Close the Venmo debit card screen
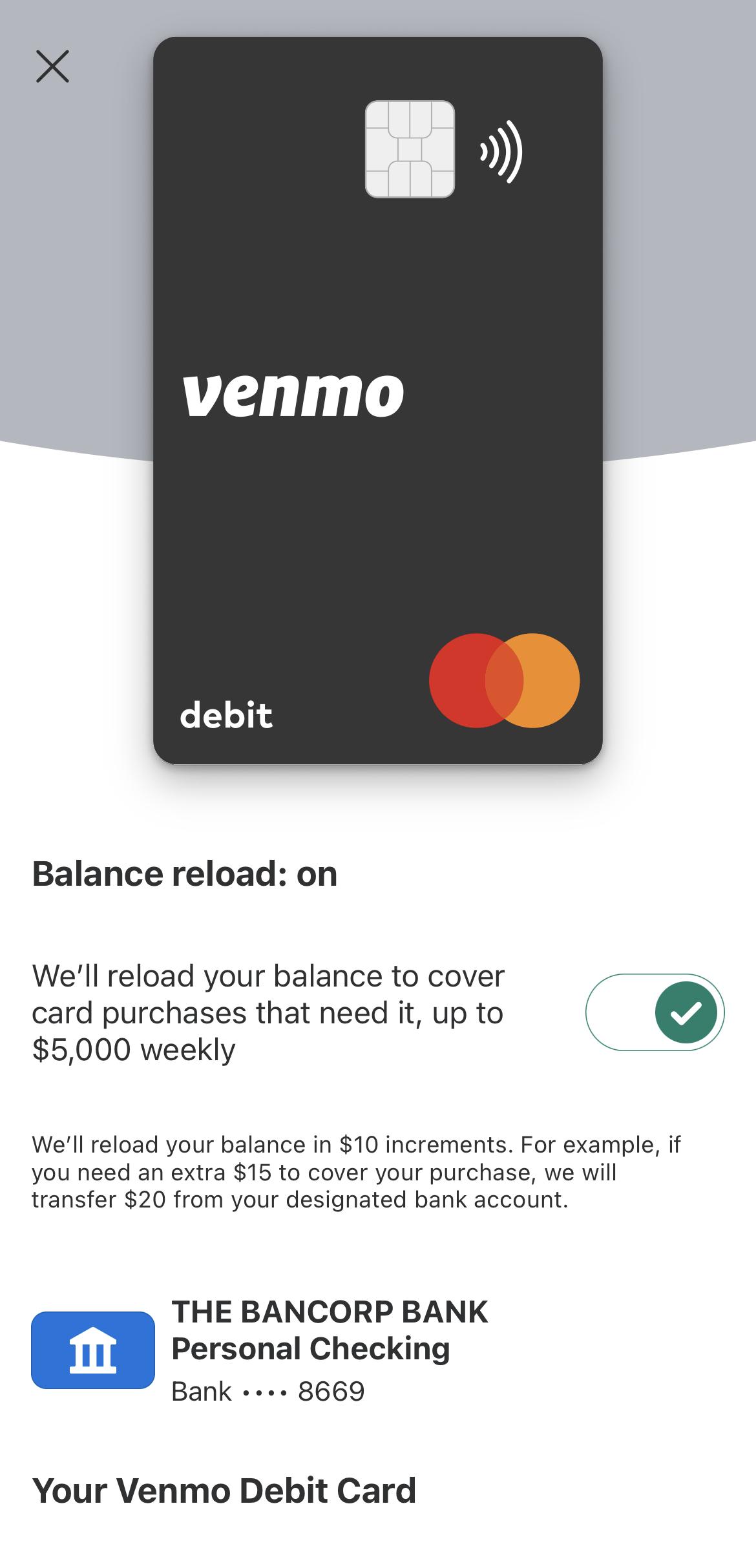 (x=52, y=67)
